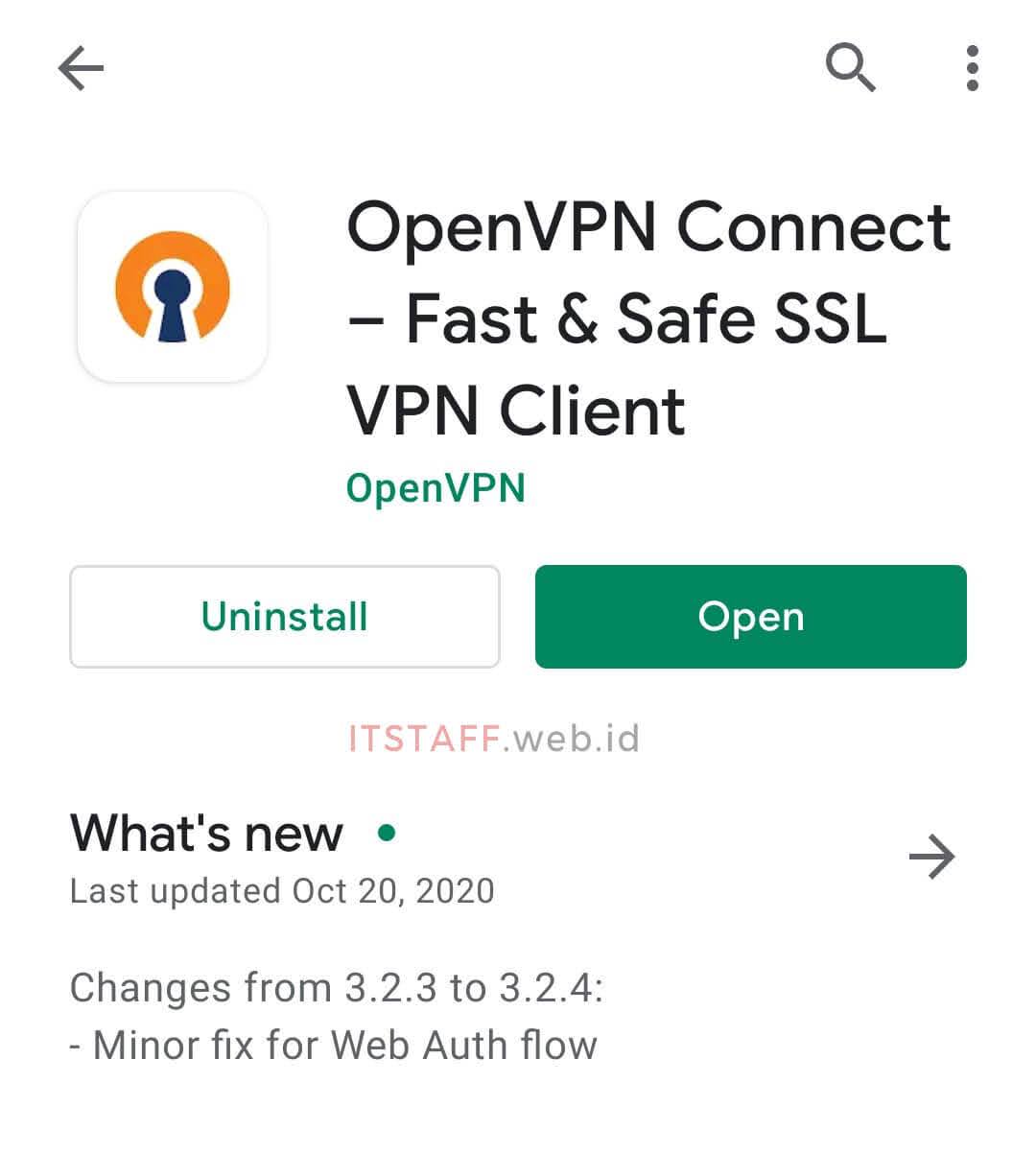Open the OpenVPN Connect app

tap(750, 617)
